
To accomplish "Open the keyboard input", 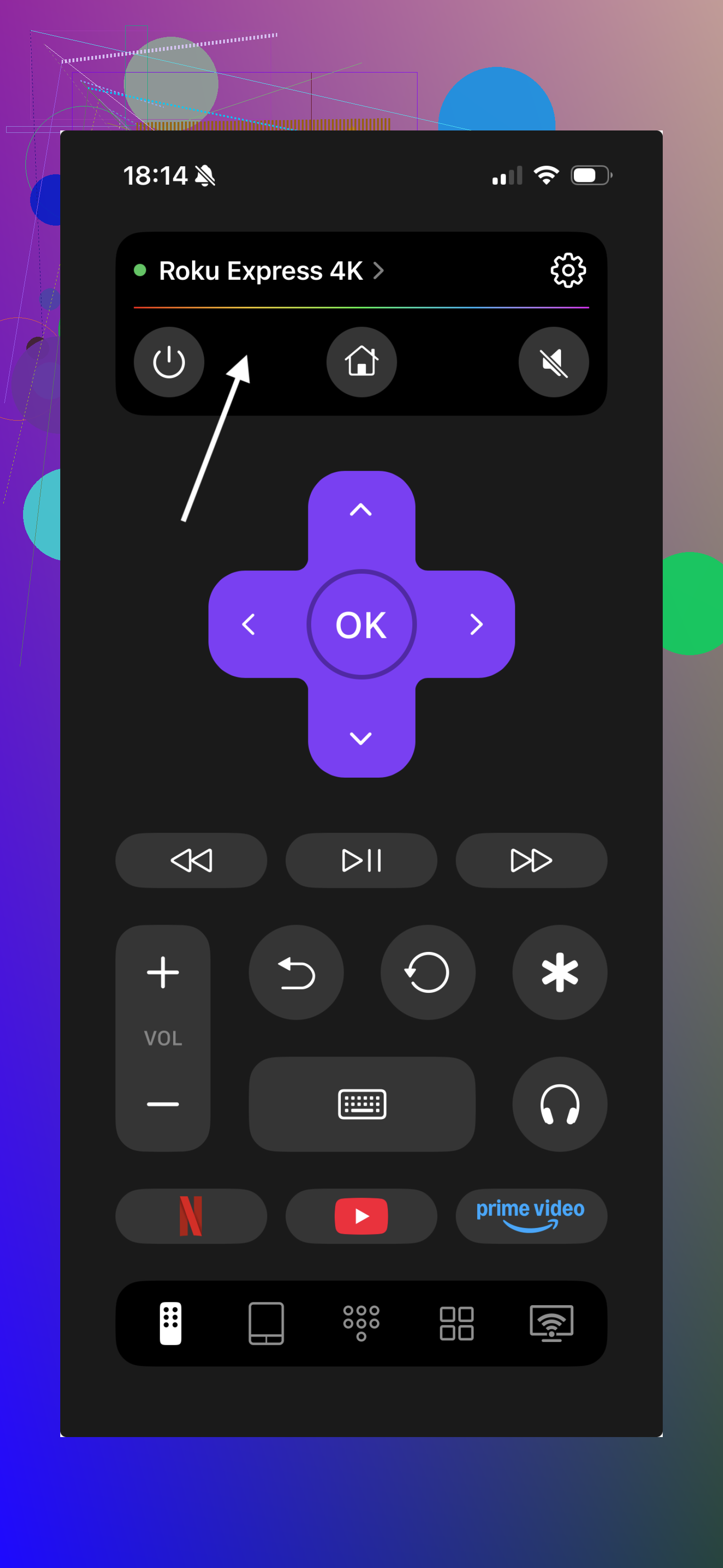I will [x=362, y=1104].
